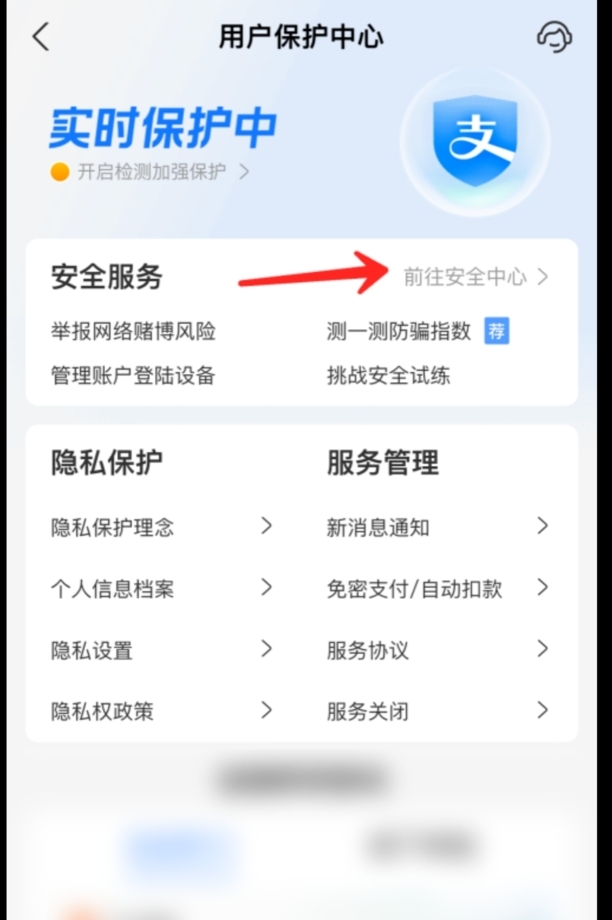
Task: Go back using the top-left arrow
Action: pos(41,38)
